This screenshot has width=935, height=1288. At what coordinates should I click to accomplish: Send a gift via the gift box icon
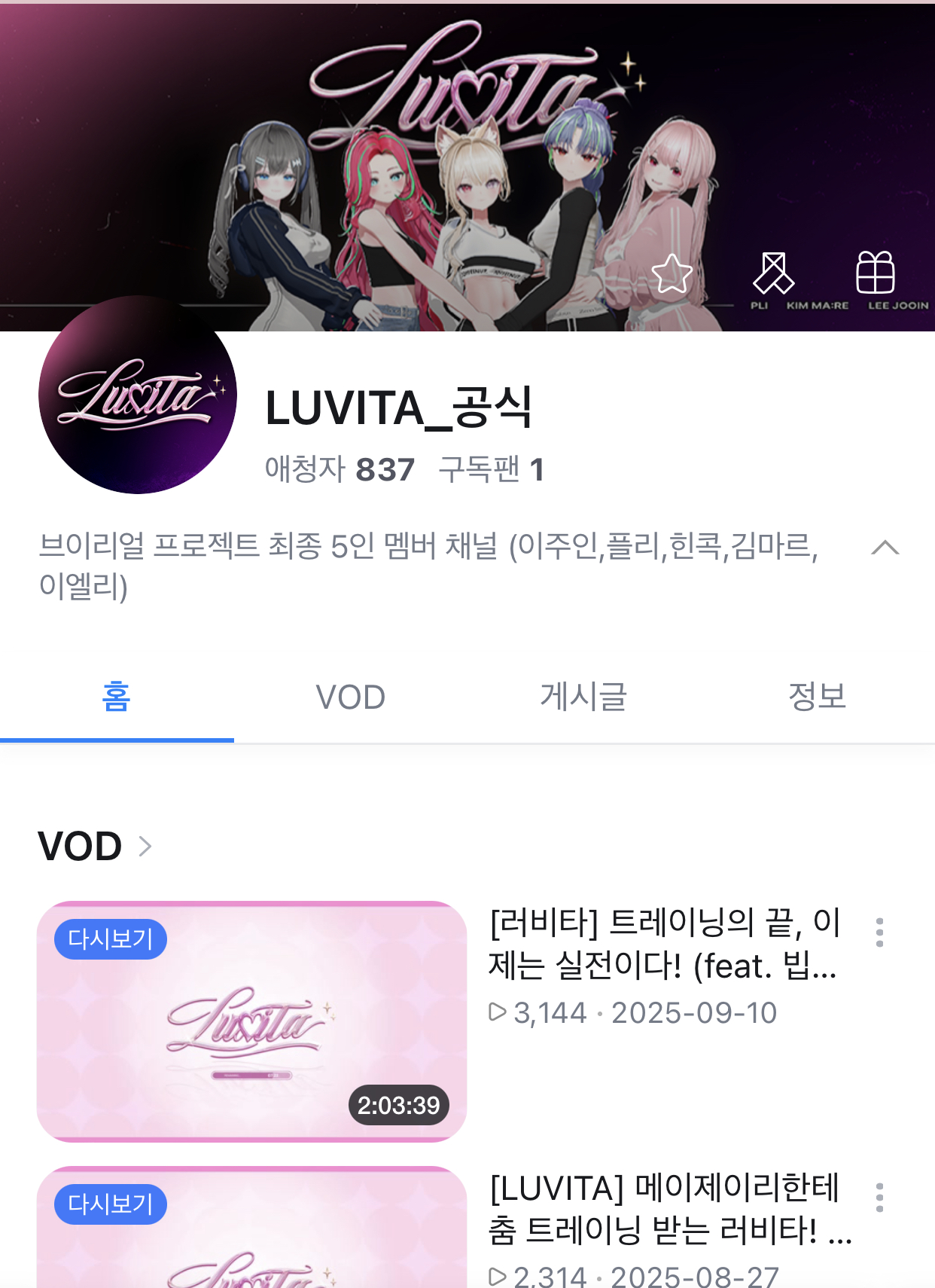pos(875,273)
